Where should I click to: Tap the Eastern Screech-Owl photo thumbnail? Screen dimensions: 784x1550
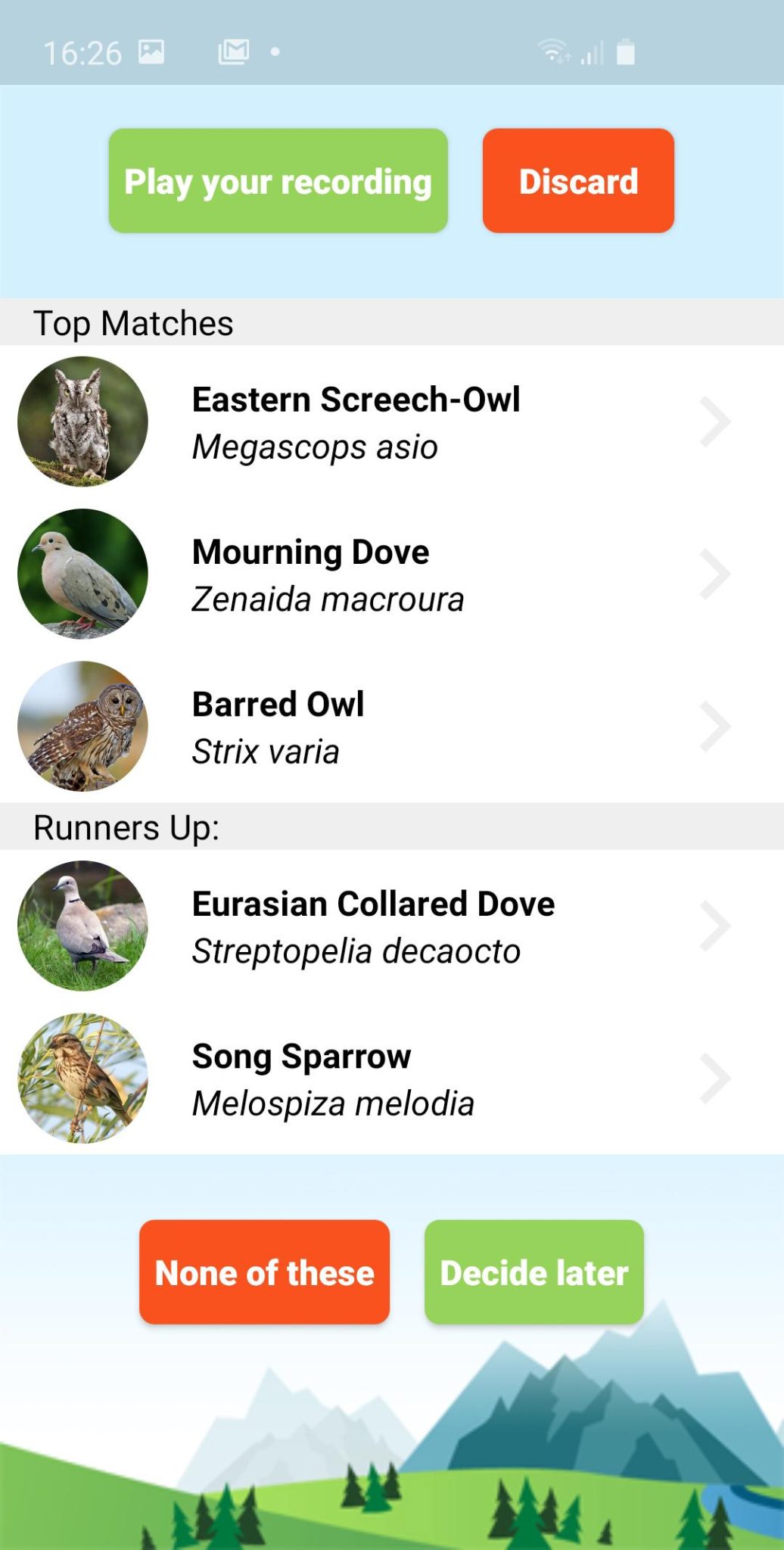click(x=82, y=422)
